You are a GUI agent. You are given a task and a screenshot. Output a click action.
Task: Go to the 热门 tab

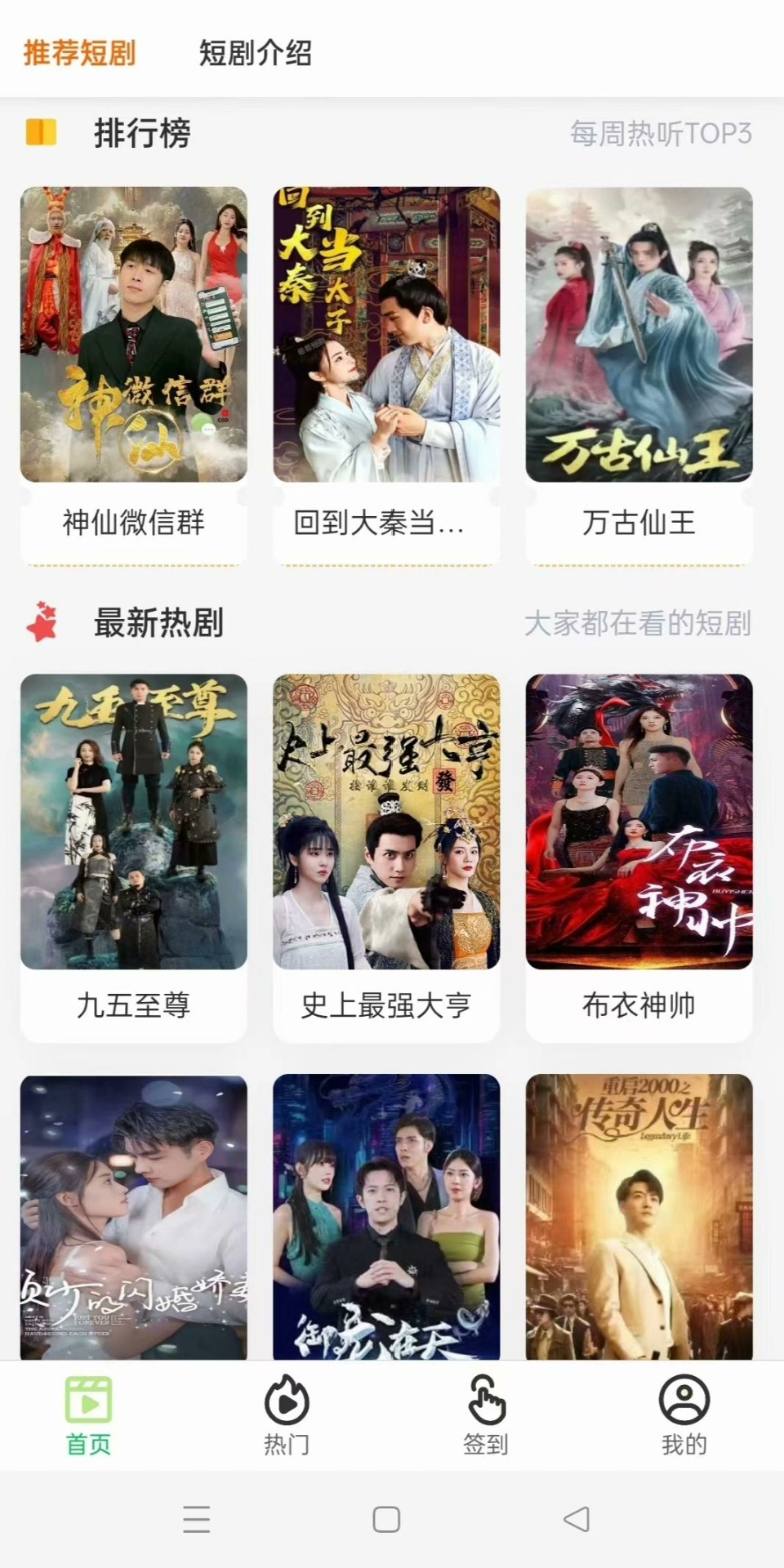(x=287, y=1415)
